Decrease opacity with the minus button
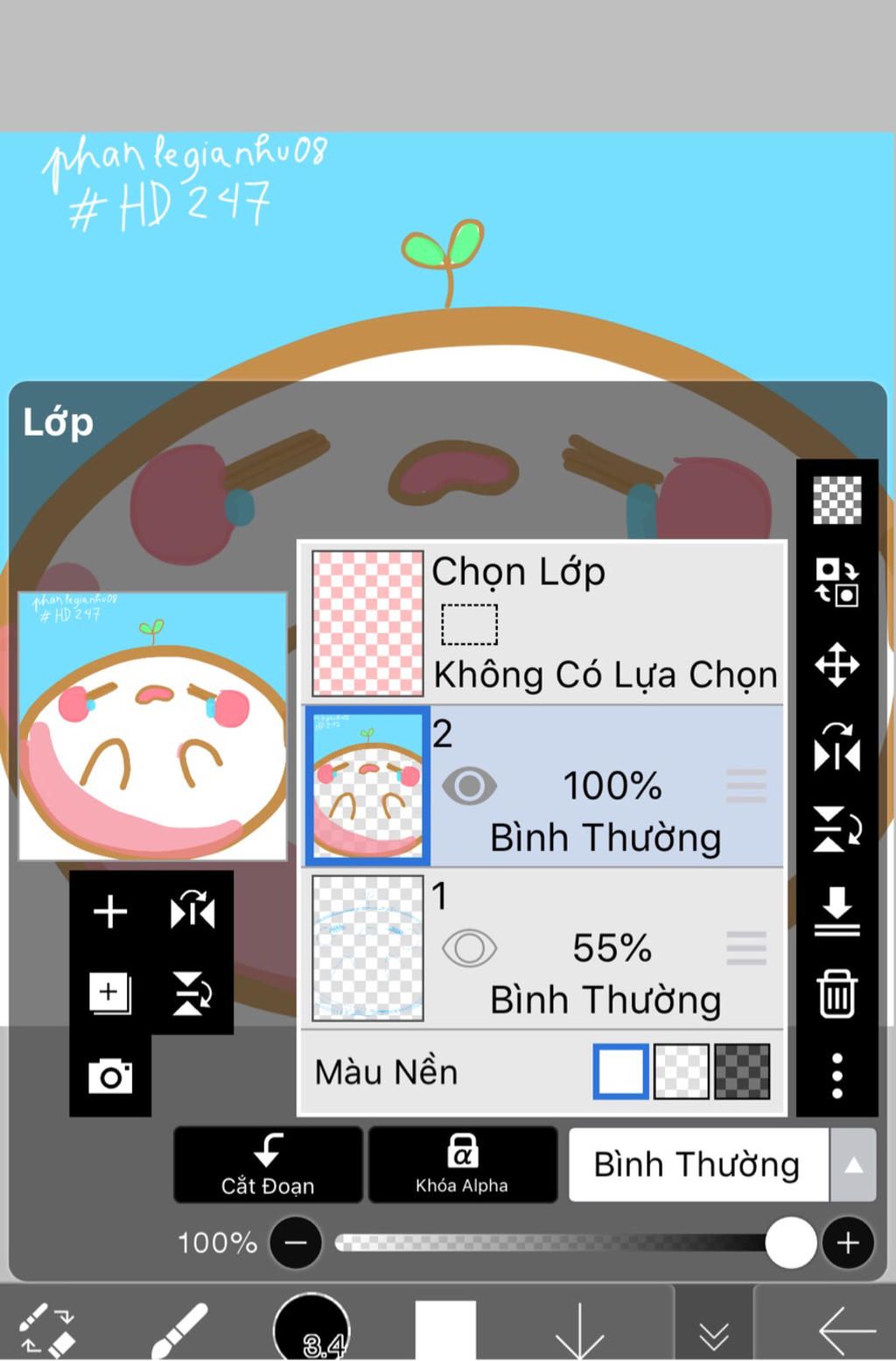Screen dimensions: 896x1361 296,1243
